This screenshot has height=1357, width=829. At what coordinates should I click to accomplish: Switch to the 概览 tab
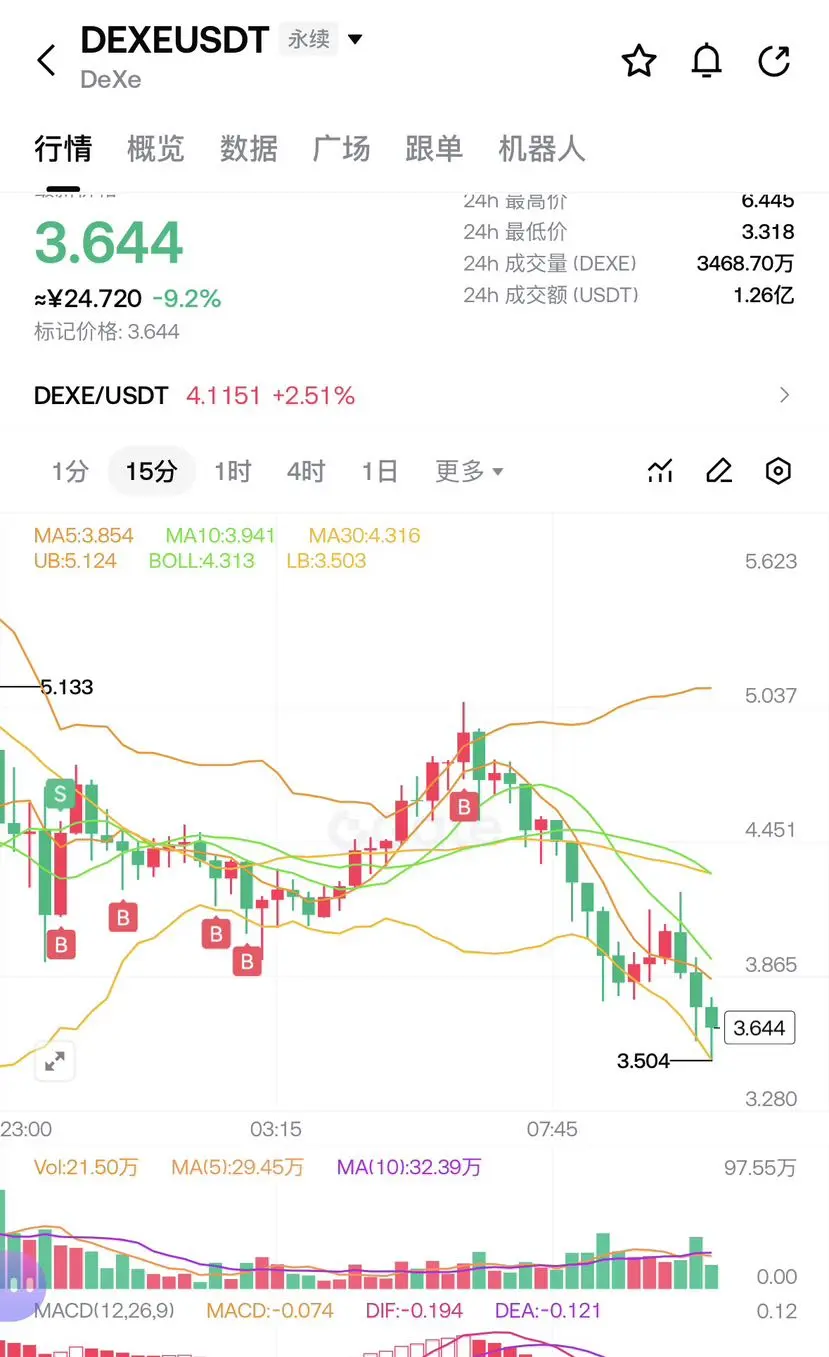156,149
